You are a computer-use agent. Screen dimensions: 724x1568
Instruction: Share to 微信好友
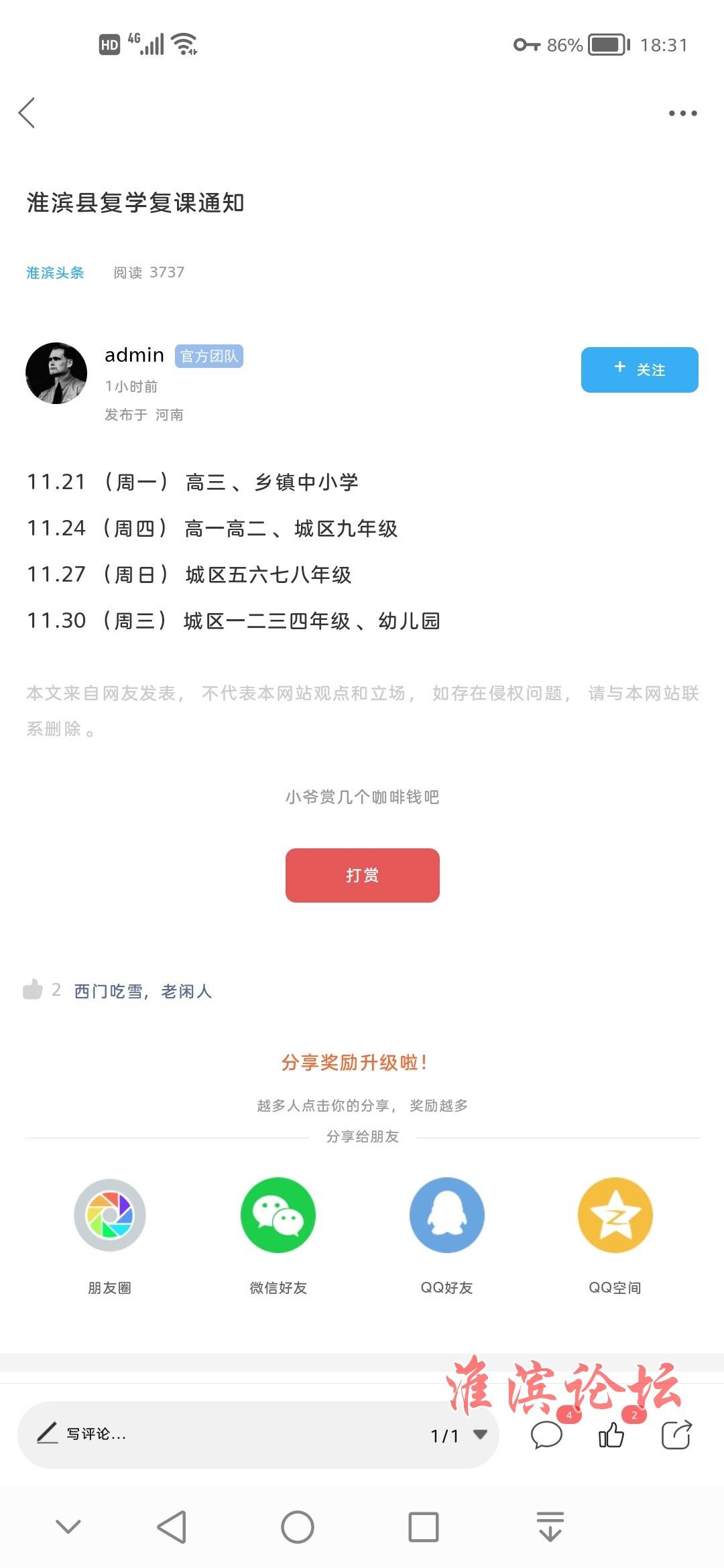point(278,1216)
